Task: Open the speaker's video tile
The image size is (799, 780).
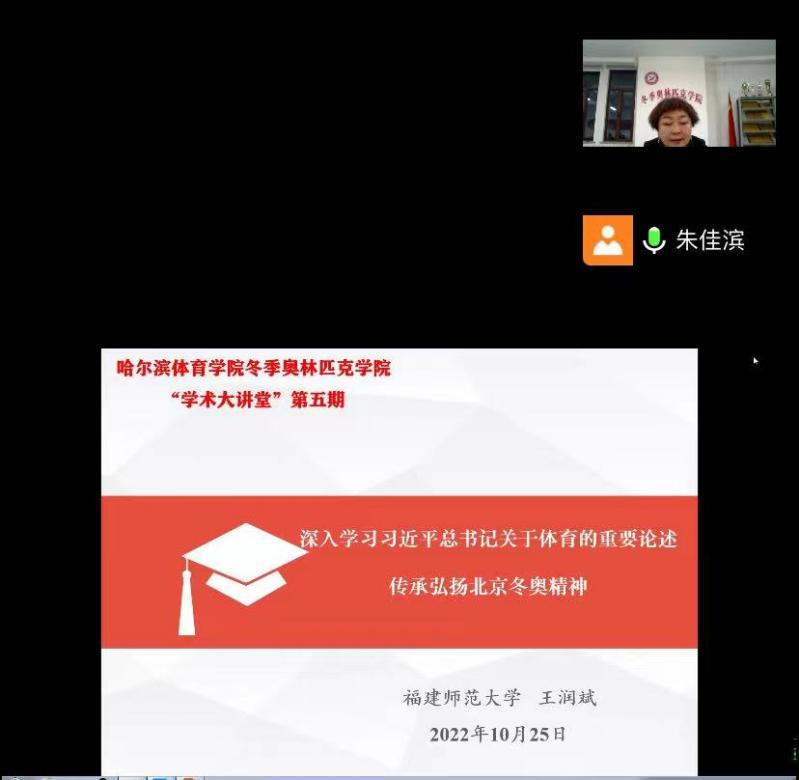Action: (x=679, y=93)
